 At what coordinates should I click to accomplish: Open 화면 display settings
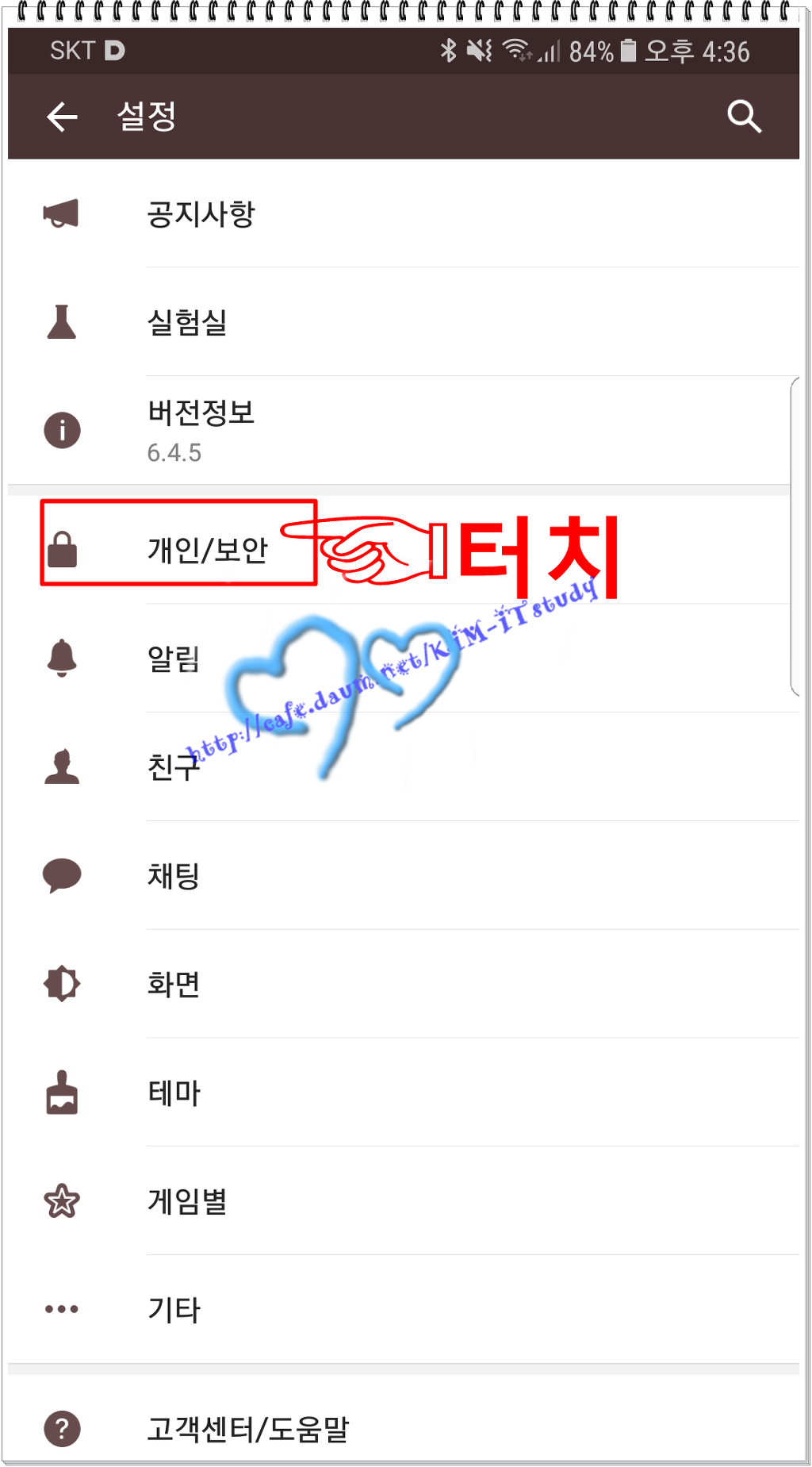tap(174, 984)
